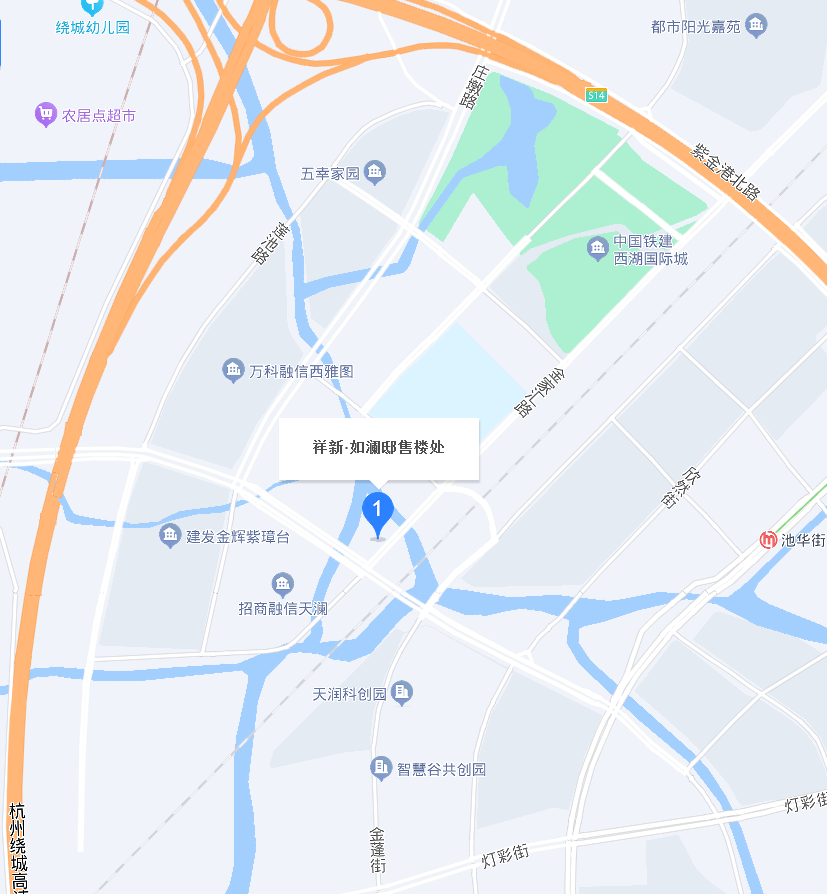This screenshot has width=827, height=894.
Task: Select the 农居点超市 shop marker
Action: point(46,115)
